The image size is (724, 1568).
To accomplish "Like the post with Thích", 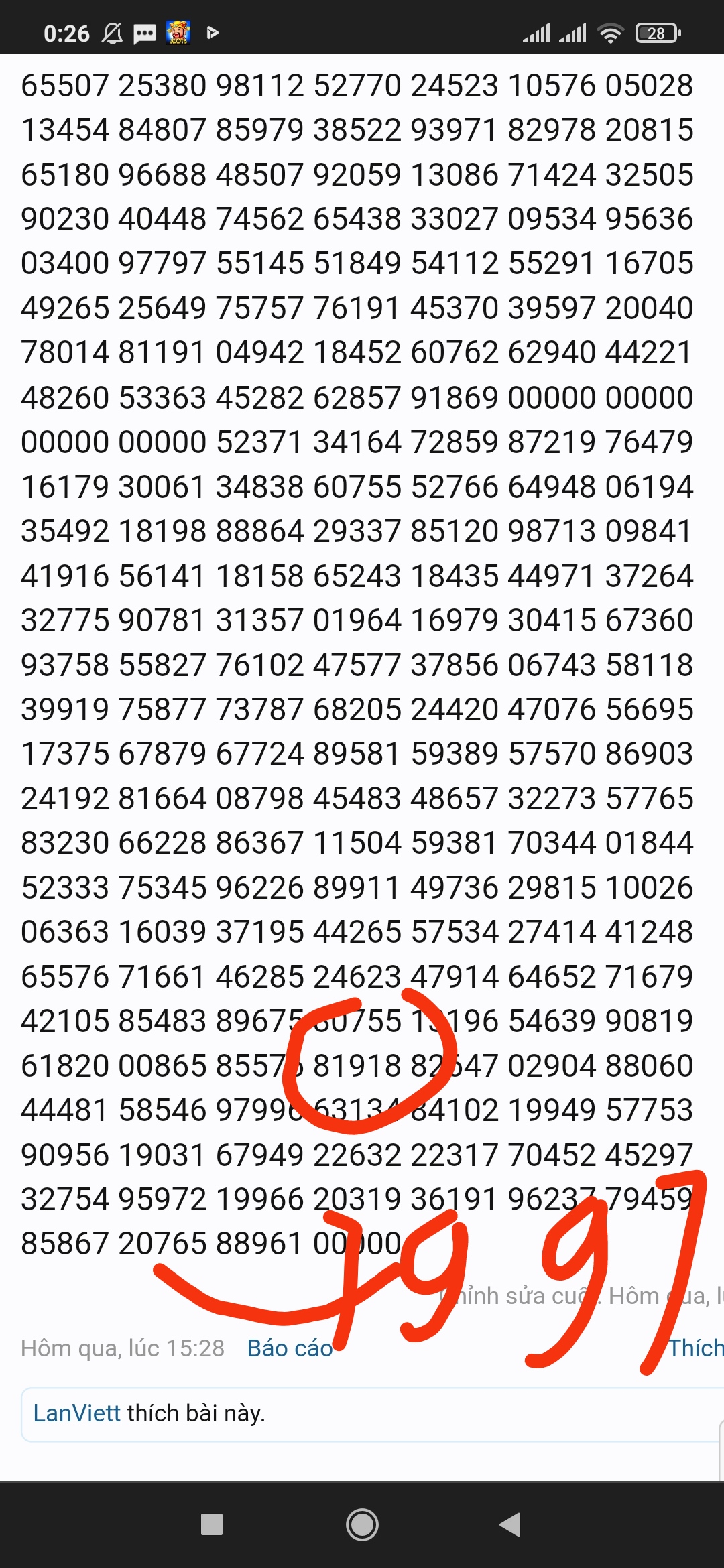I will 696,1348.
